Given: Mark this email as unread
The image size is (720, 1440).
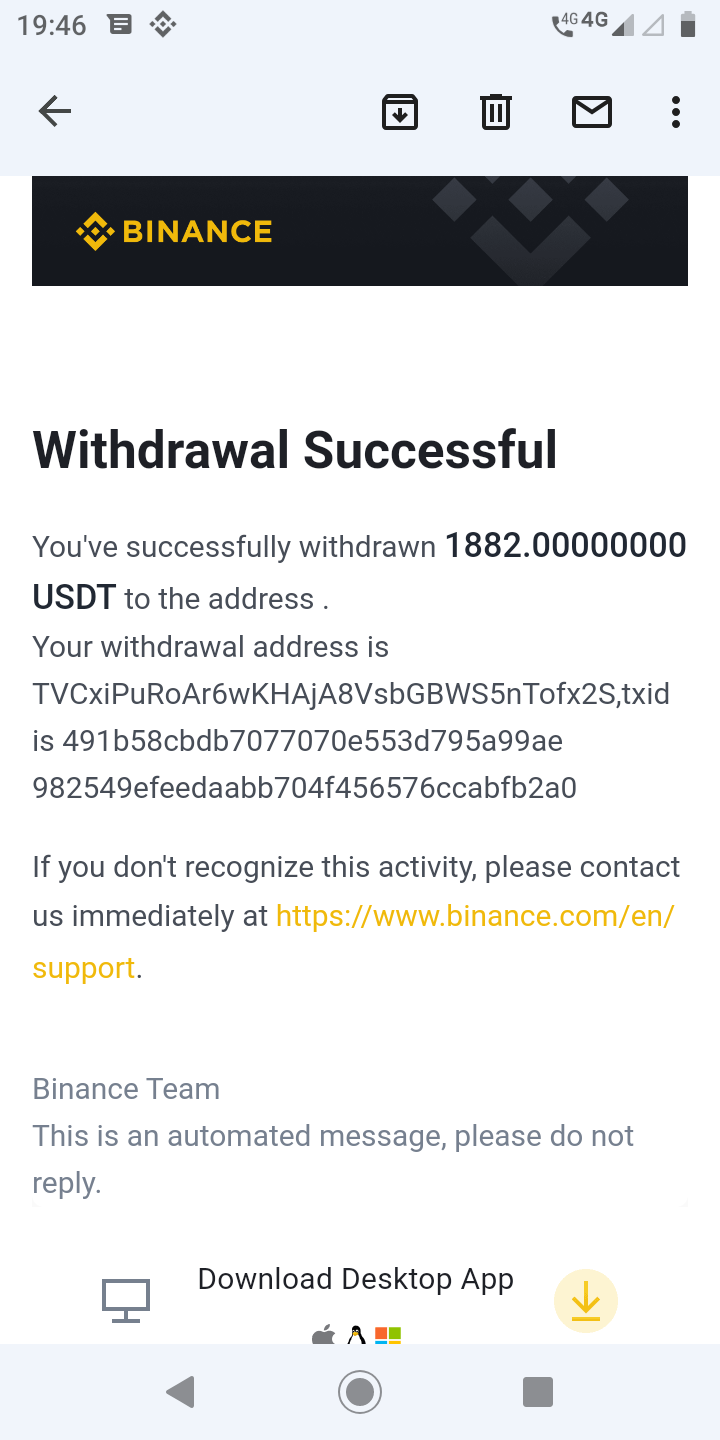Looking at the screenshot, I should tap(592, 111).
